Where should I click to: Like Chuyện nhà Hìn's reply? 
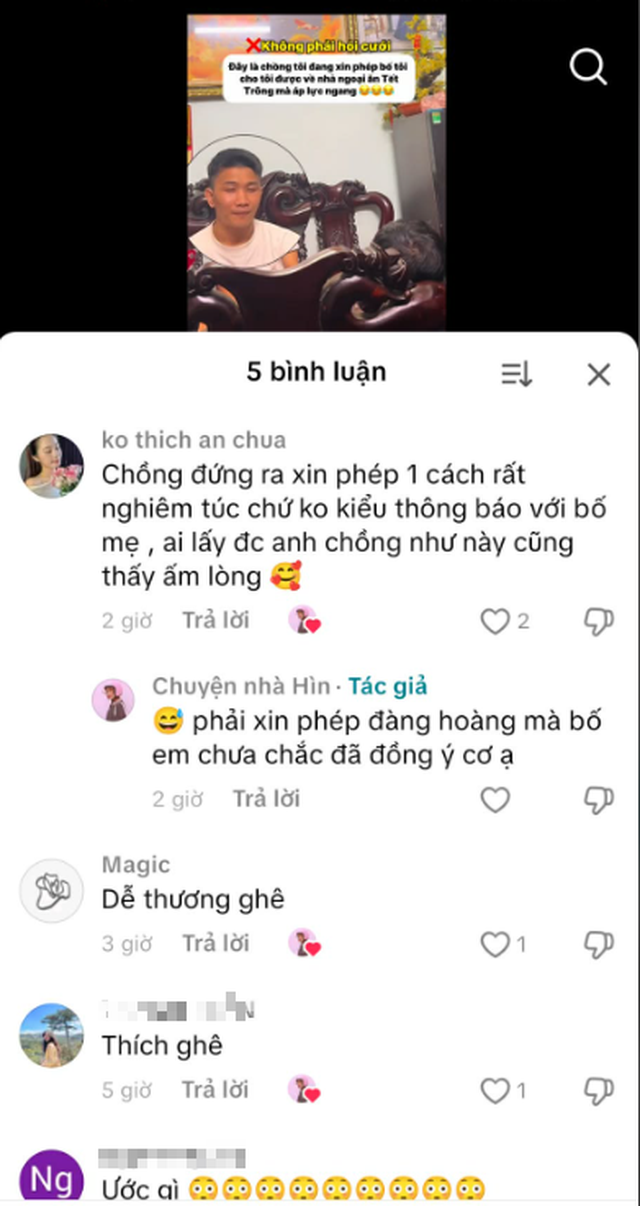(x=496, y=799)
